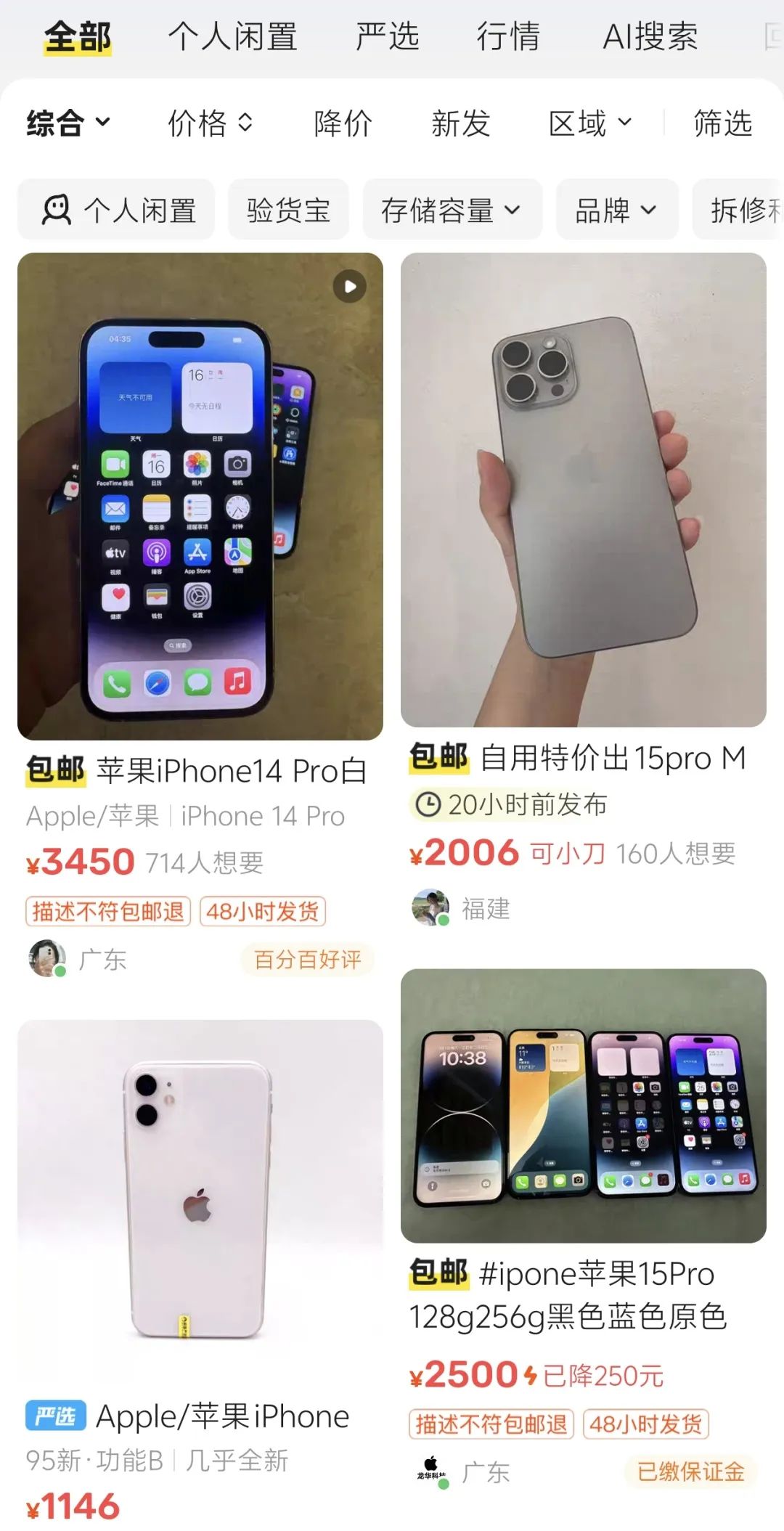This screenshot has height=1531, width=784.
Task: Switch to the 个人闲置 top tab
Action: coord(232,36)
